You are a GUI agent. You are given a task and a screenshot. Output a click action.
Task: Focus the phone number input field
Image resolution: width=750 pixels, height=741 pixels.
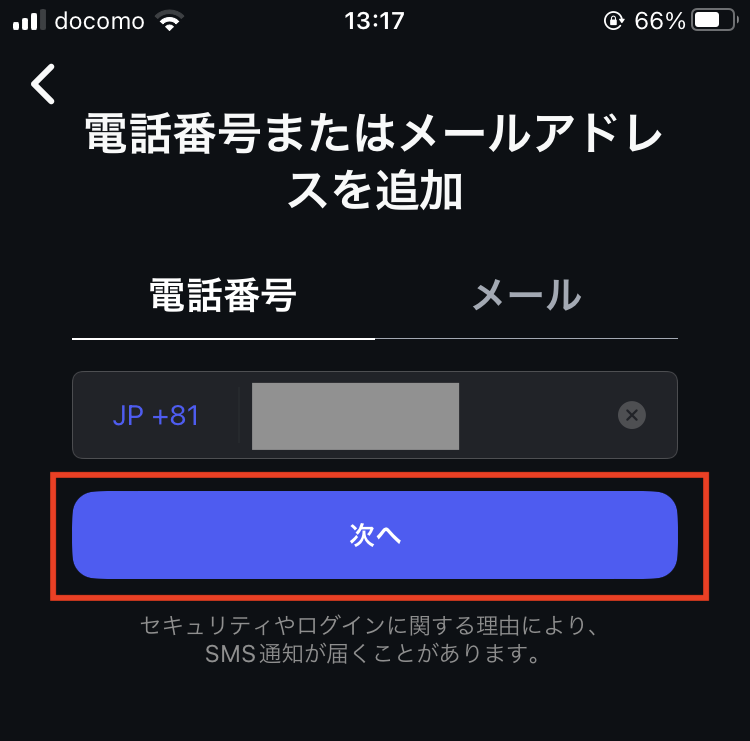(x=420, y=415)
